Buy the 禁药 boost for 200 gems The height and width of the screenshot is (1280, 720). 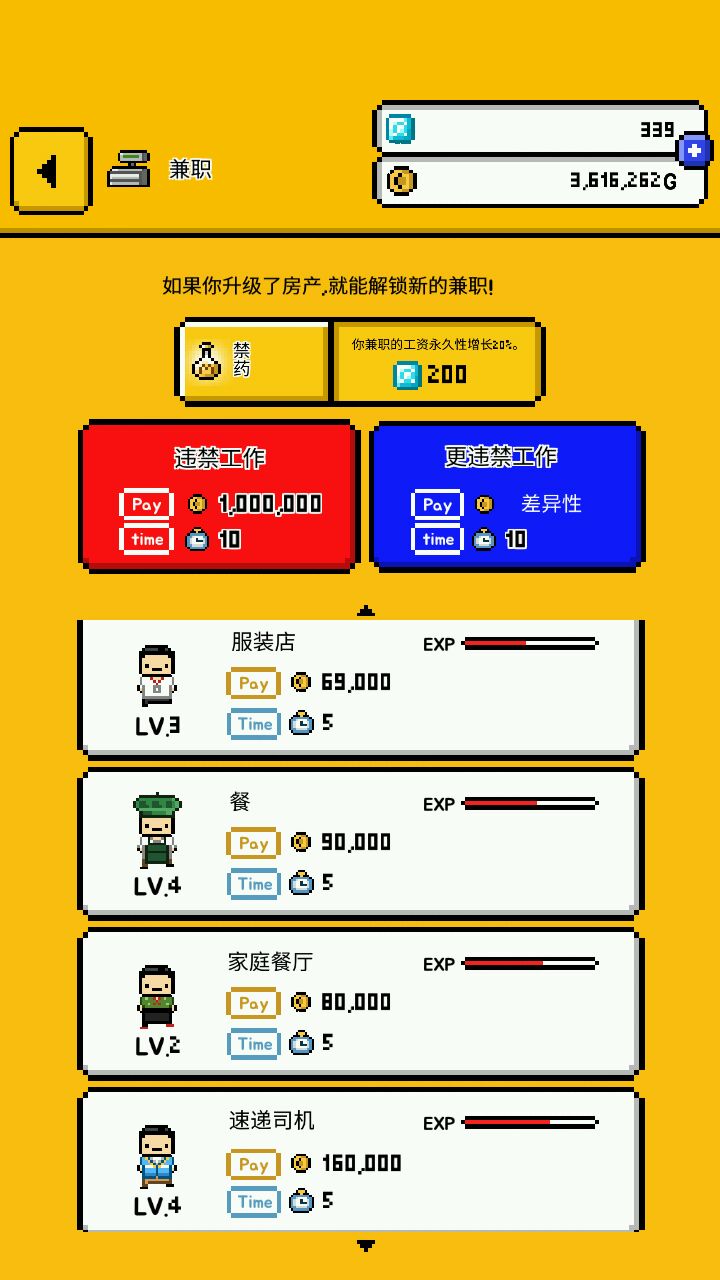pyautogui.click(x=437, y=361)
